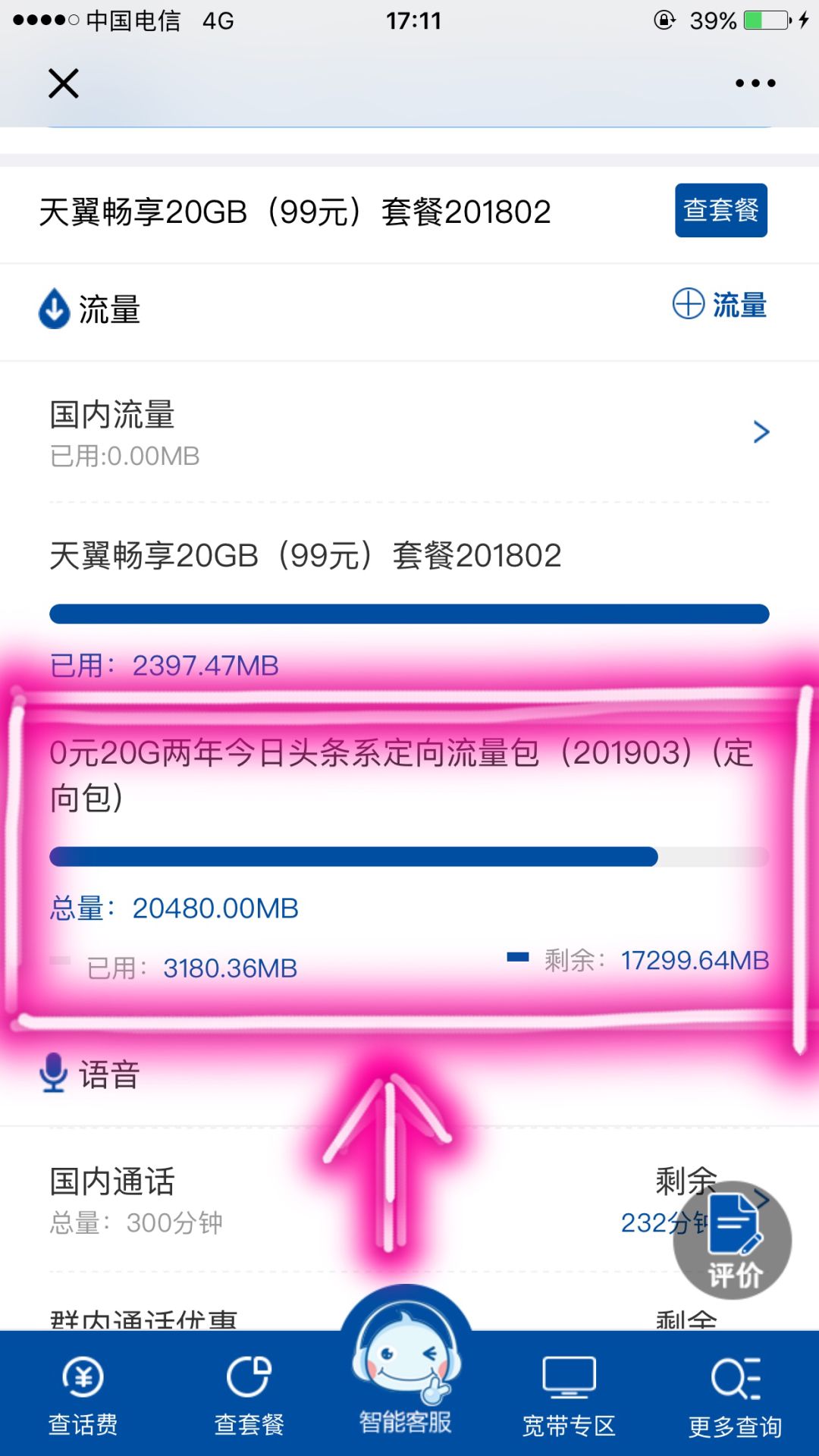Tap the directed data package progress bar
The height and width of the screenshot is (1456, 819).
(x=409, y=857)
